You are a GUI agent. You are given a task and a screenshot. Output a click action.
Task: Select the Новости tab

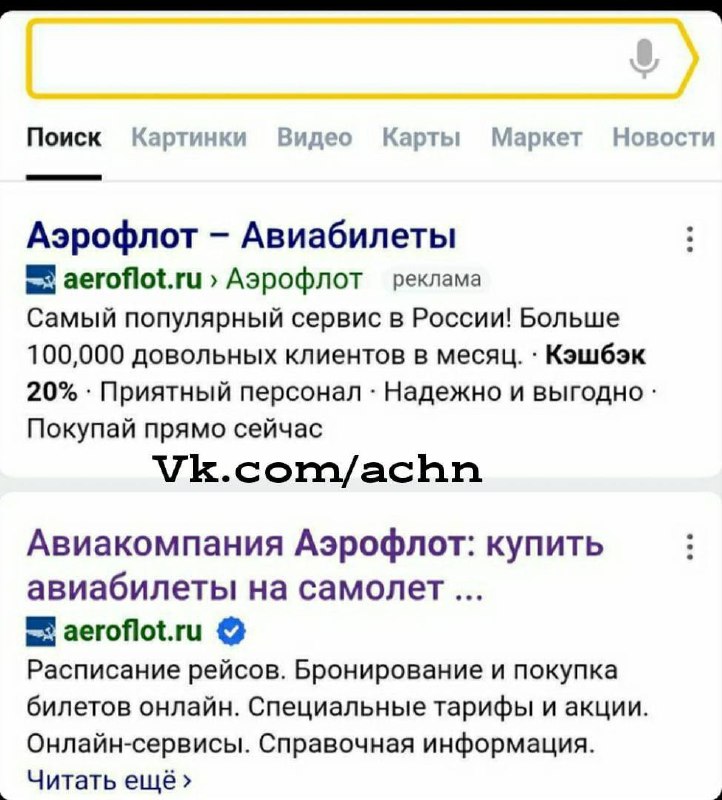[x=663, y=138]
